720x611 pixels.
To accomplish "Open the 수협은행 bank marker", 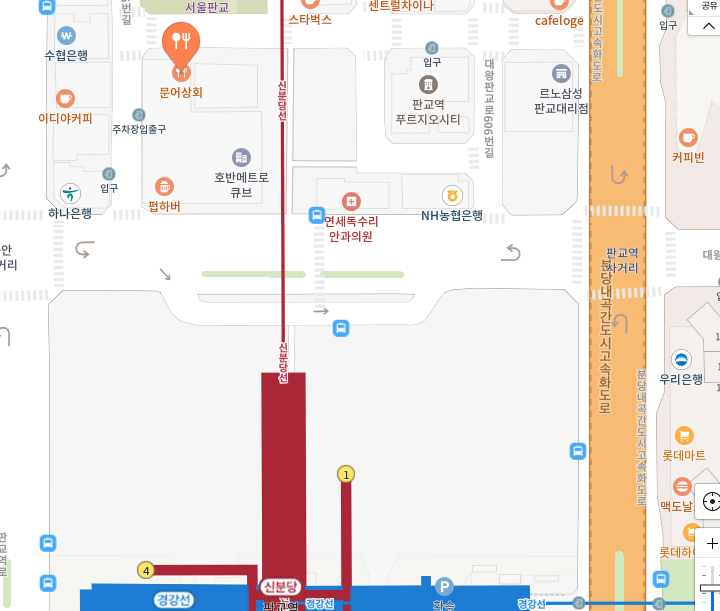I will pyautogui.click(x=66, y=36).
